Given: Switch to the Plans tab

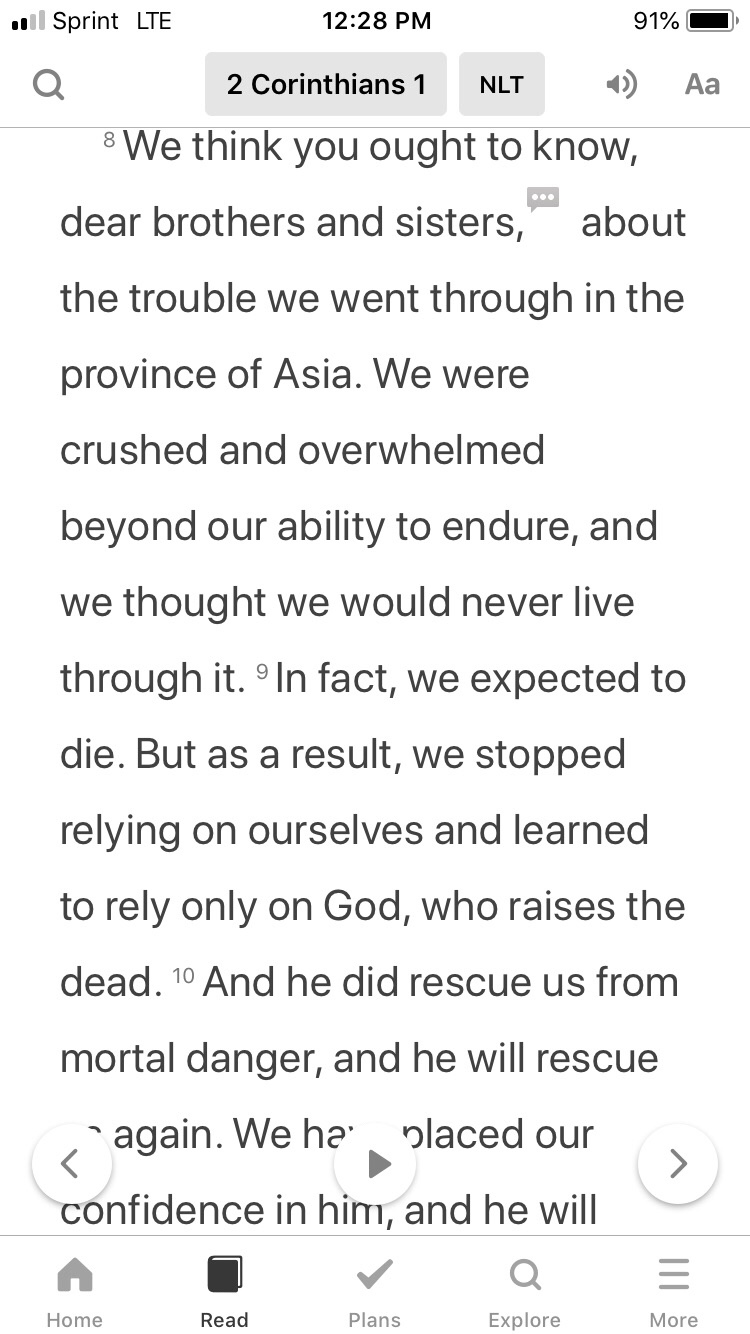Looking at the screenshot, I should [375, 1290].
